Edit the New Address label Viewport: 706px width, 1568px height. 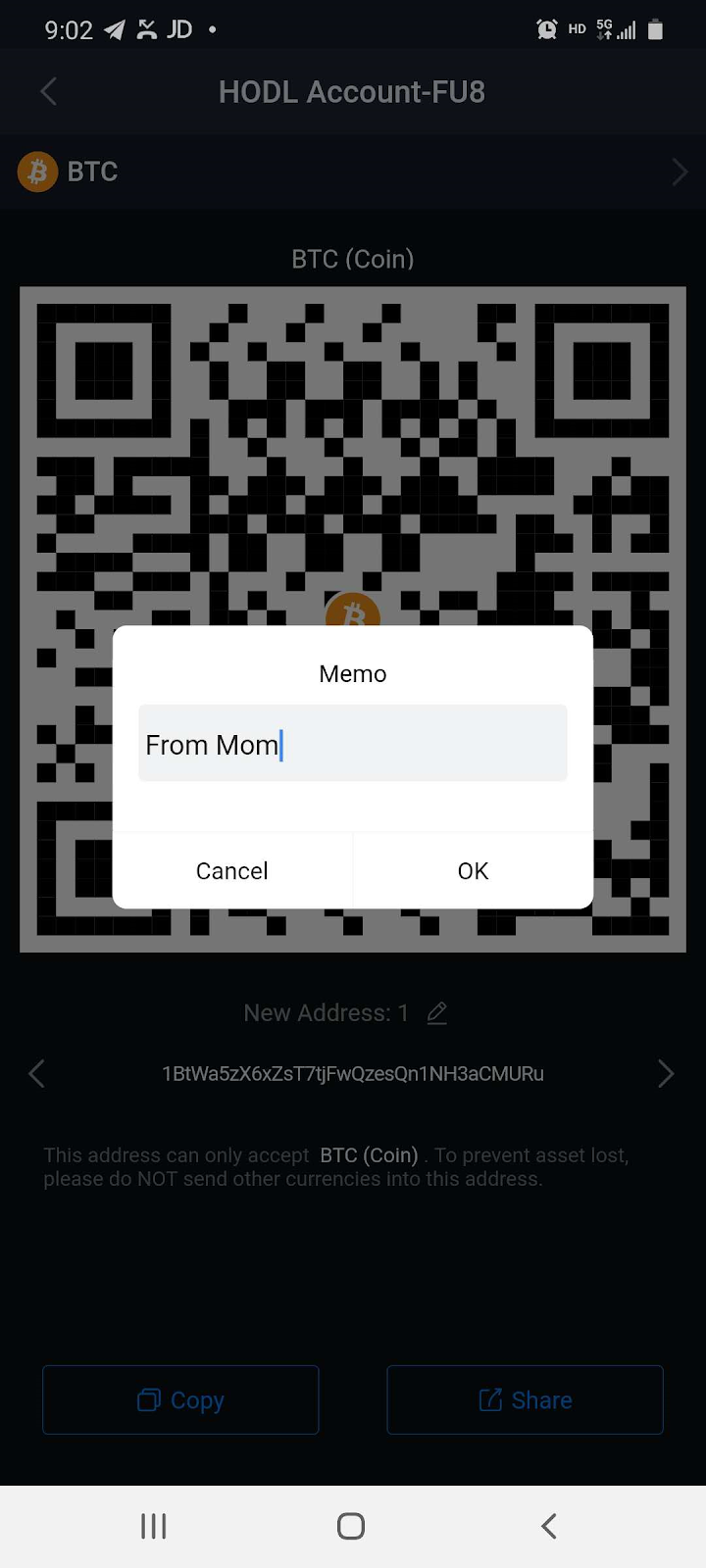pos(437,1013)
